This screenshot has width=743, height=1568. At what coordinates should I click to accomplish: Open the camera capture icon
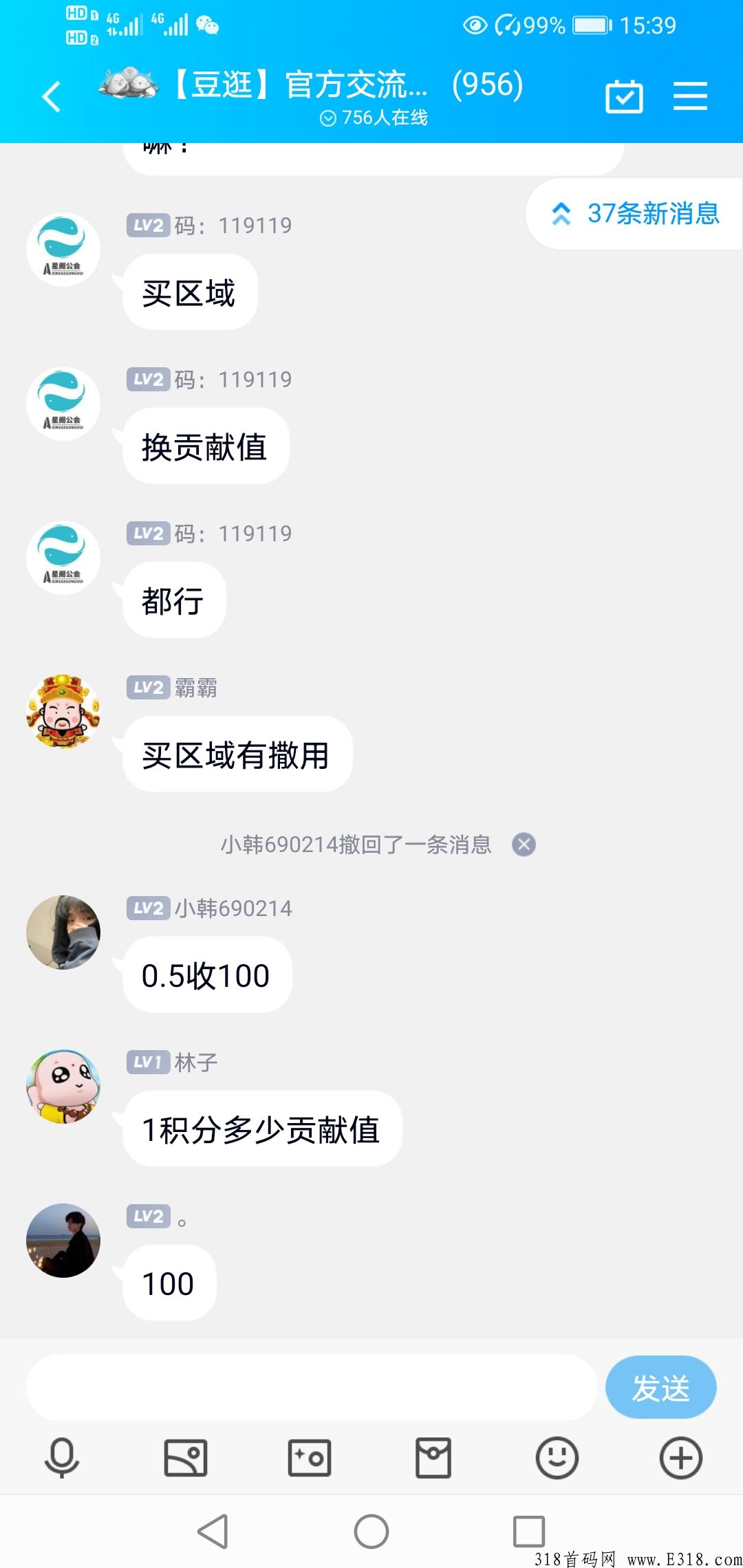tap(310, 1457)
